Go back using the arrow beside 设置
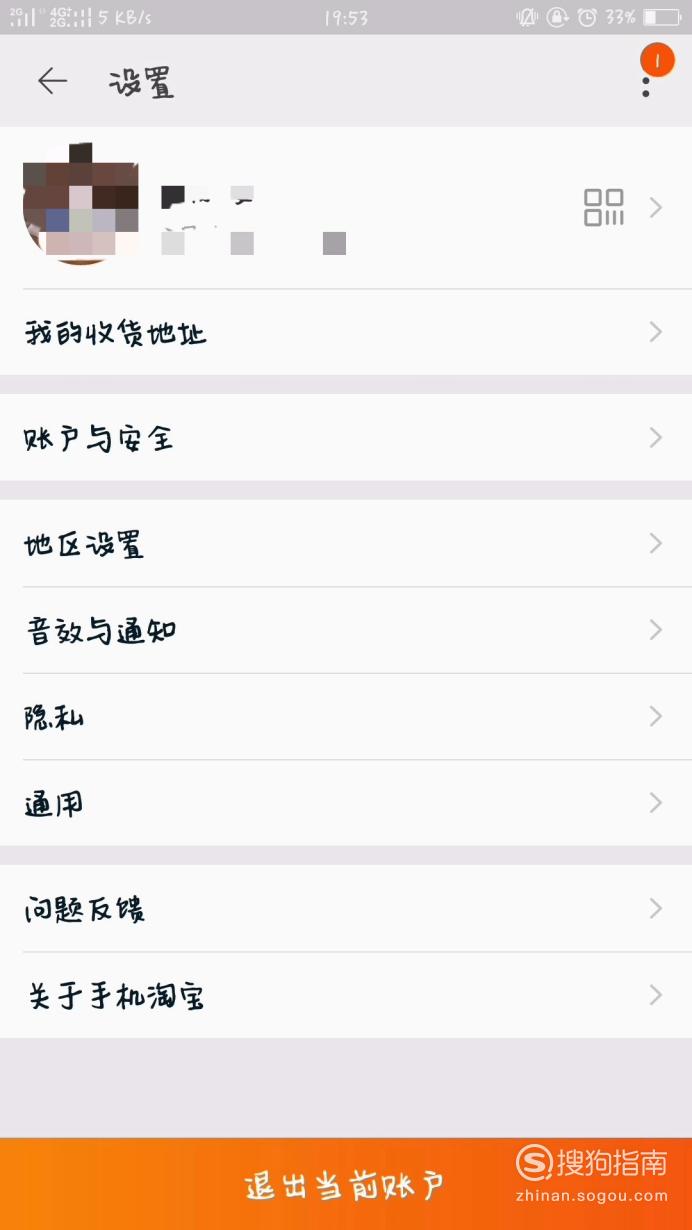The height and width of the screenshot is (1230, 692). click(x=52, y=81)
